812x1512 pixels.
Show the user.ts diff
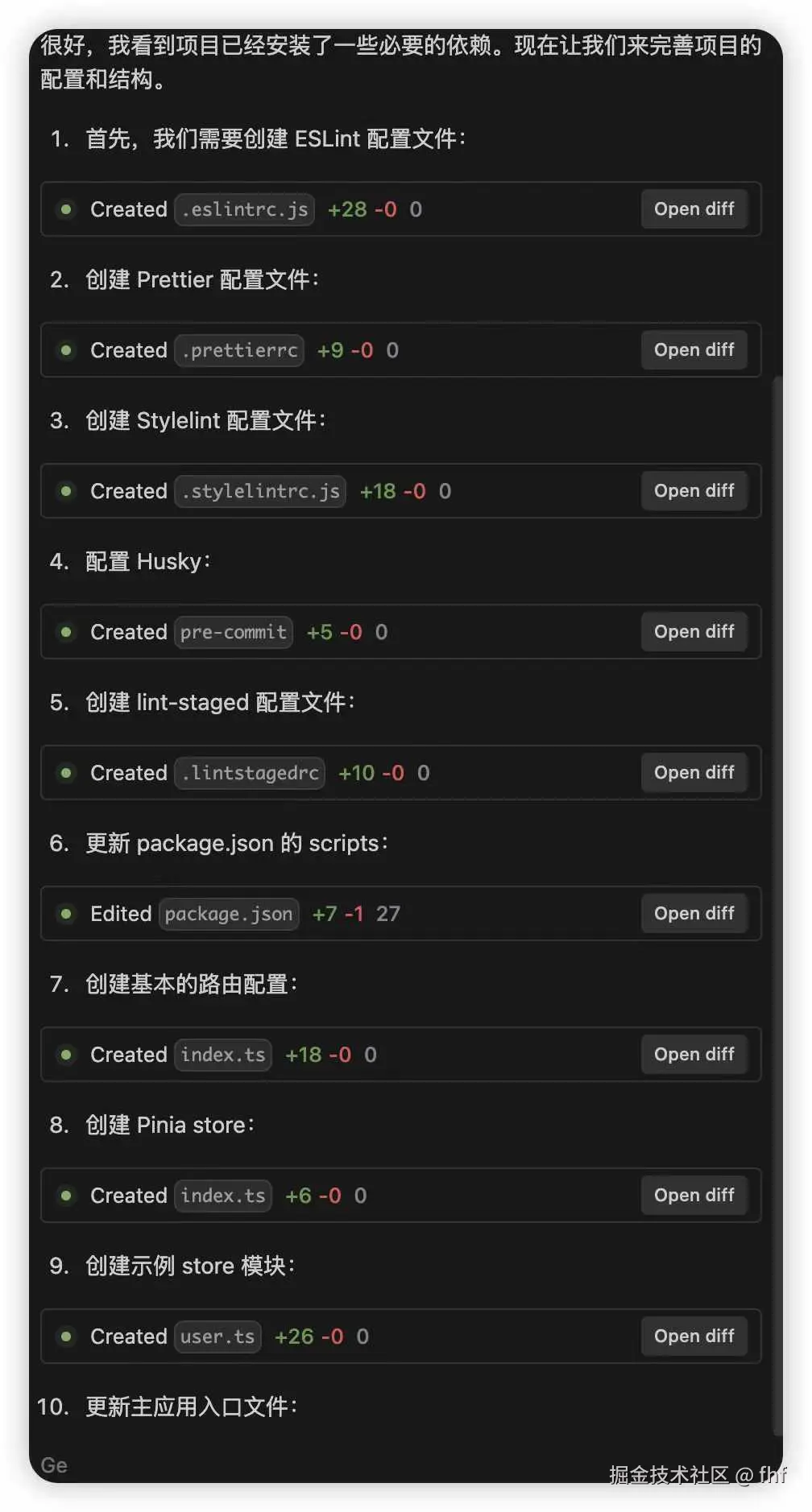pyautogui.click(x=694, y=1336)
